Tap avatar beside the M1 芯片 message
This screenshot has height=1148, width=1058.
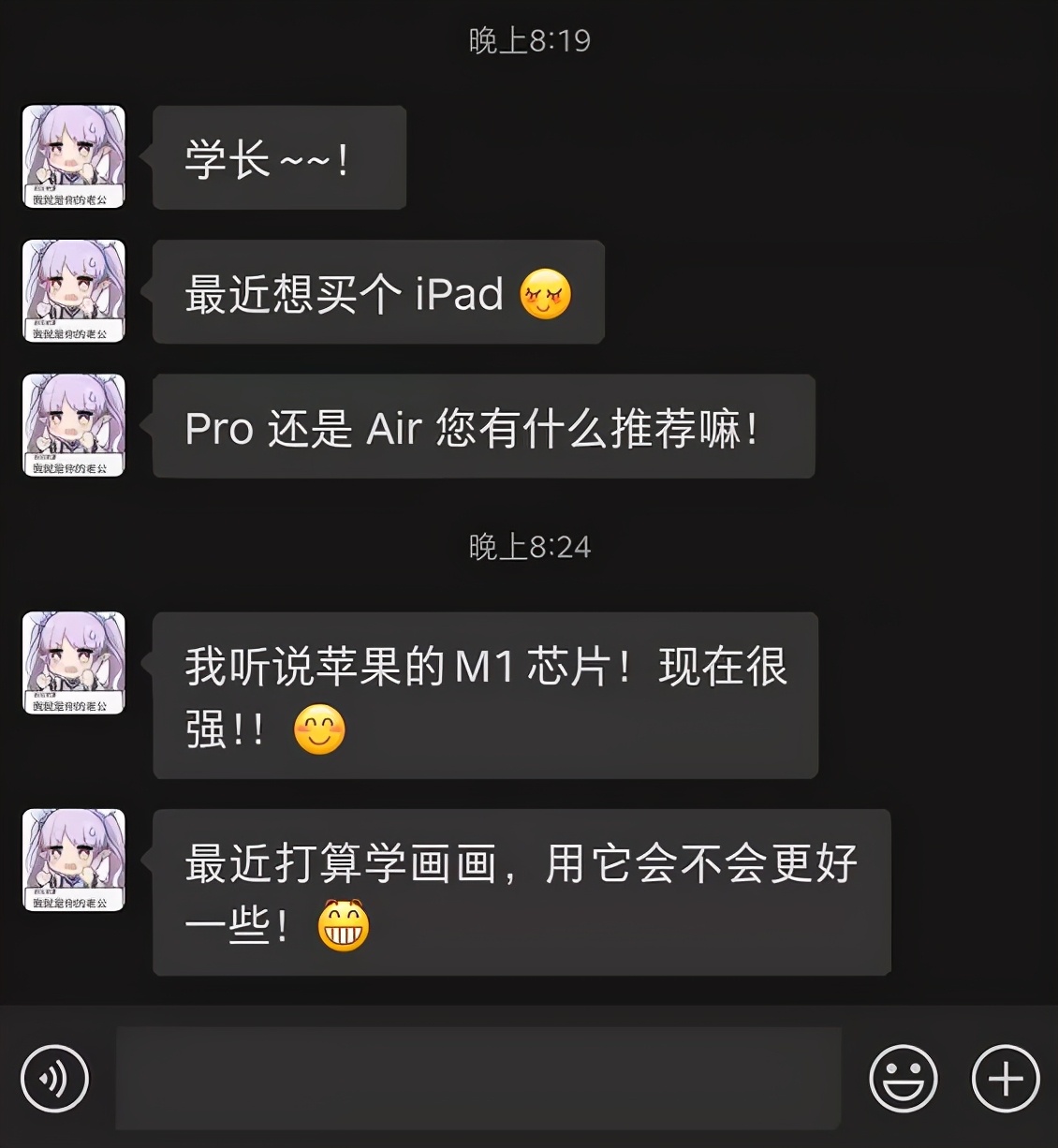[74, 662]
